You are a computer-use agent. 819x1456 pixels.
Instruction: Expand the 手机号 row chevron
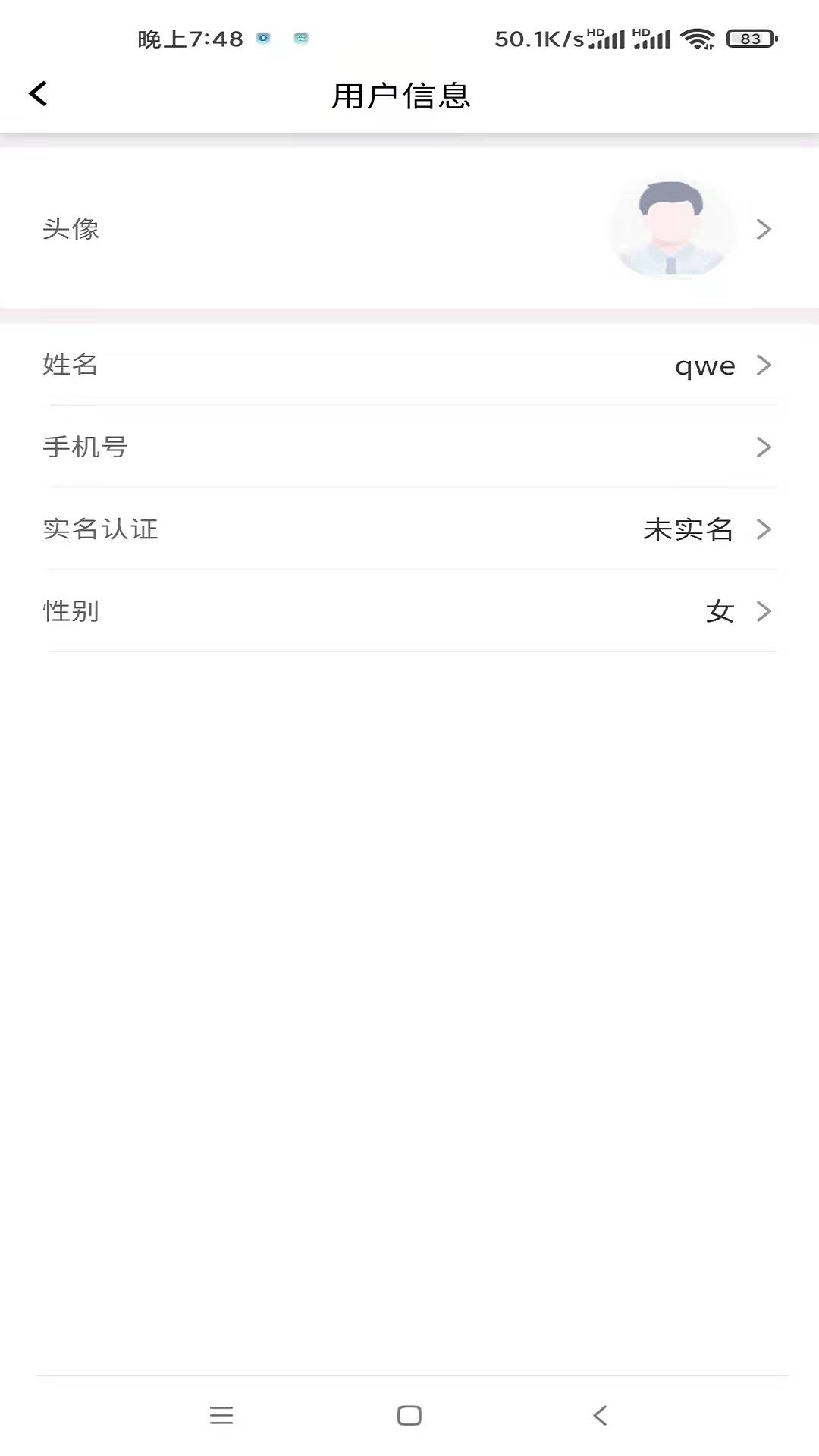click(764, 447)
